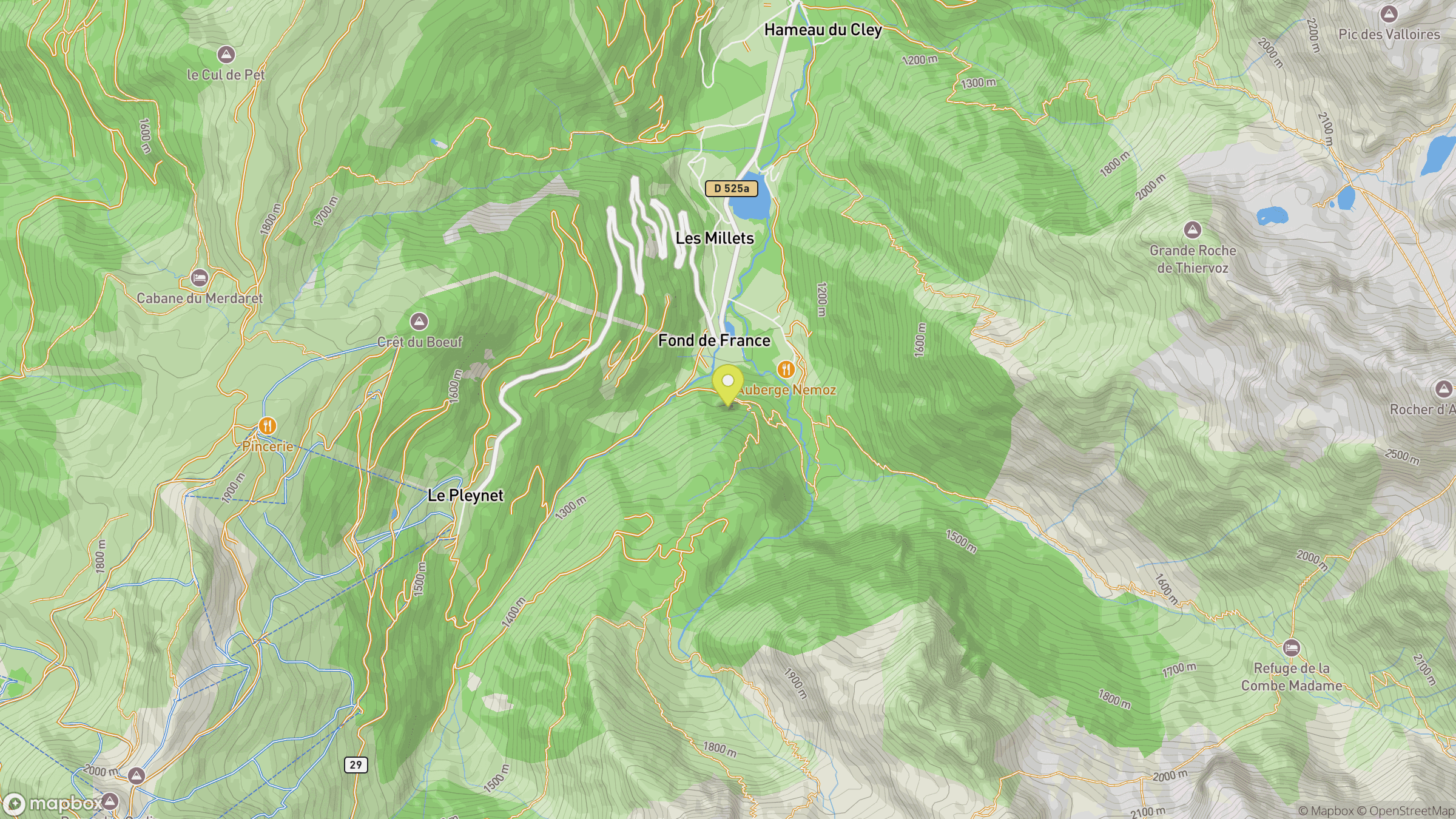Screen dimensions: 1456x819
Task: Tap the Refuge de la Combe Madame marker
Action: tap(1292, 648)
